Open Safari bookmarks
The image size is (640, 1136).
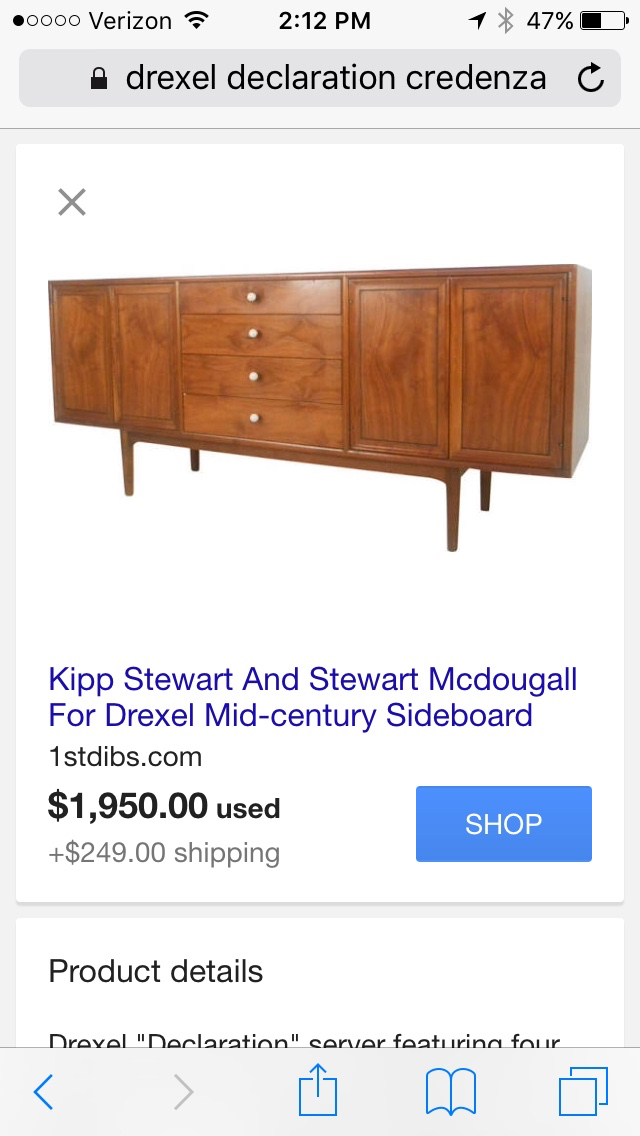pyautogui.click(x=451, y=1092)
